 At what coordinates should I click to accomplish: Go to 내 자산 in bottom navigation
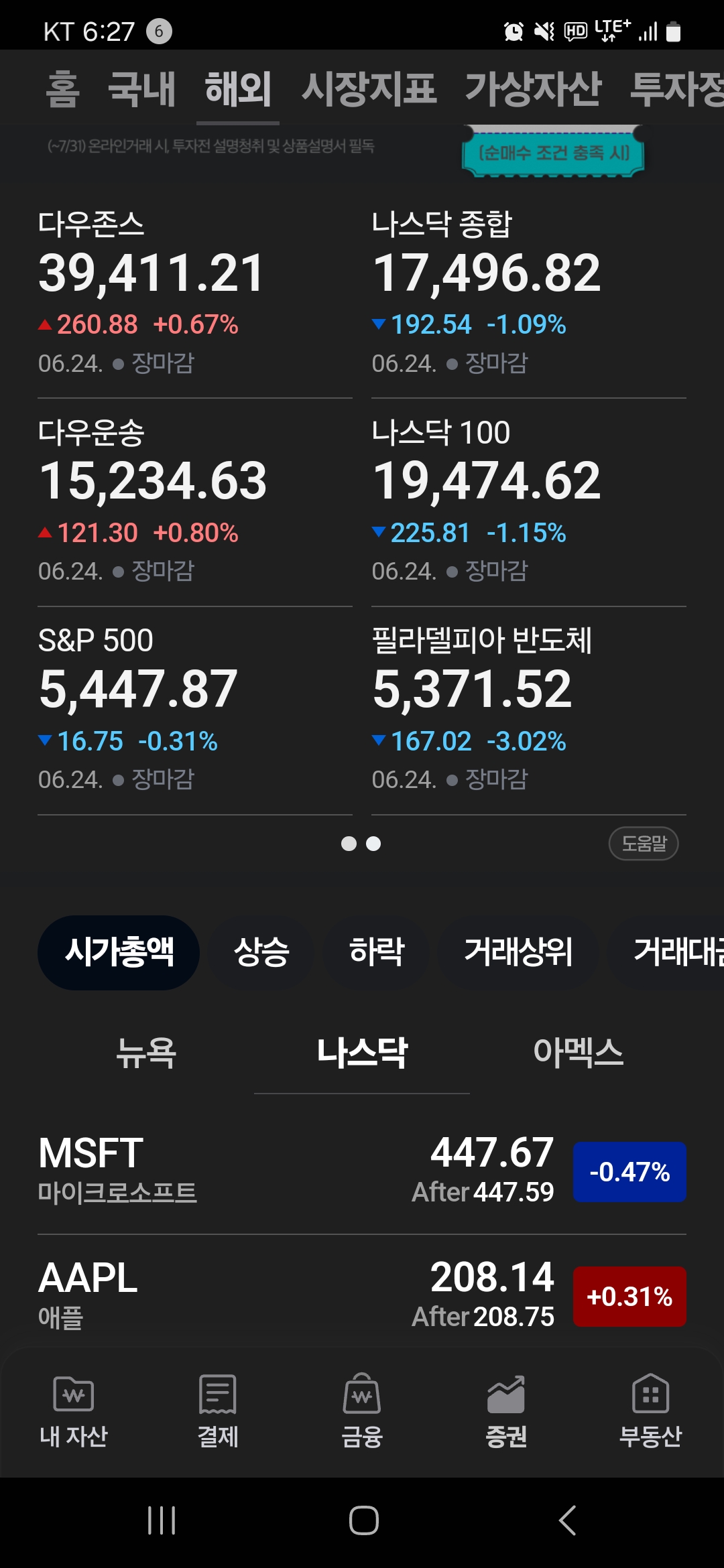tap(73, 1410)
